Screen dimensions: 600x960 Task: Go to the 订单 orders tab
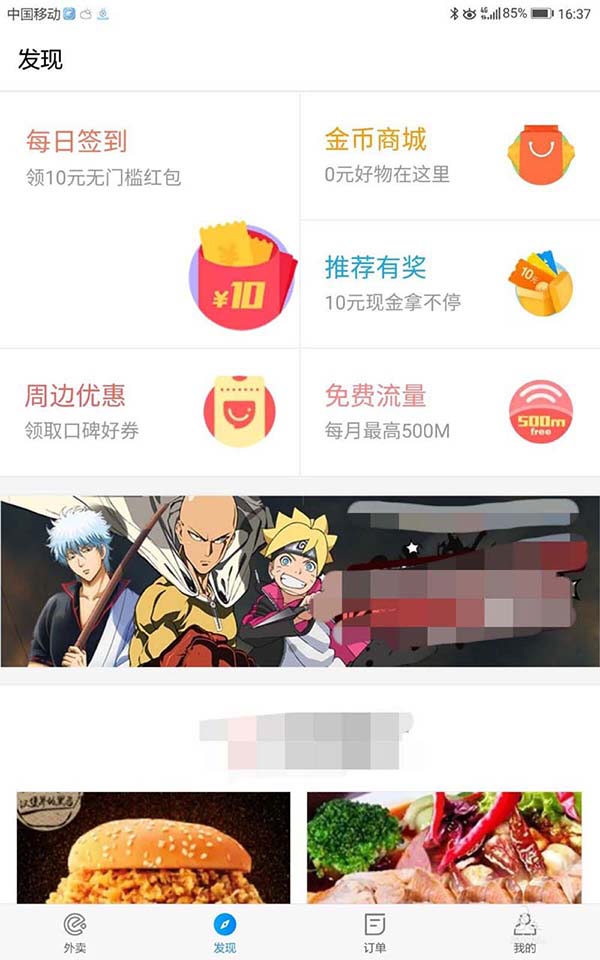point(375,932)
